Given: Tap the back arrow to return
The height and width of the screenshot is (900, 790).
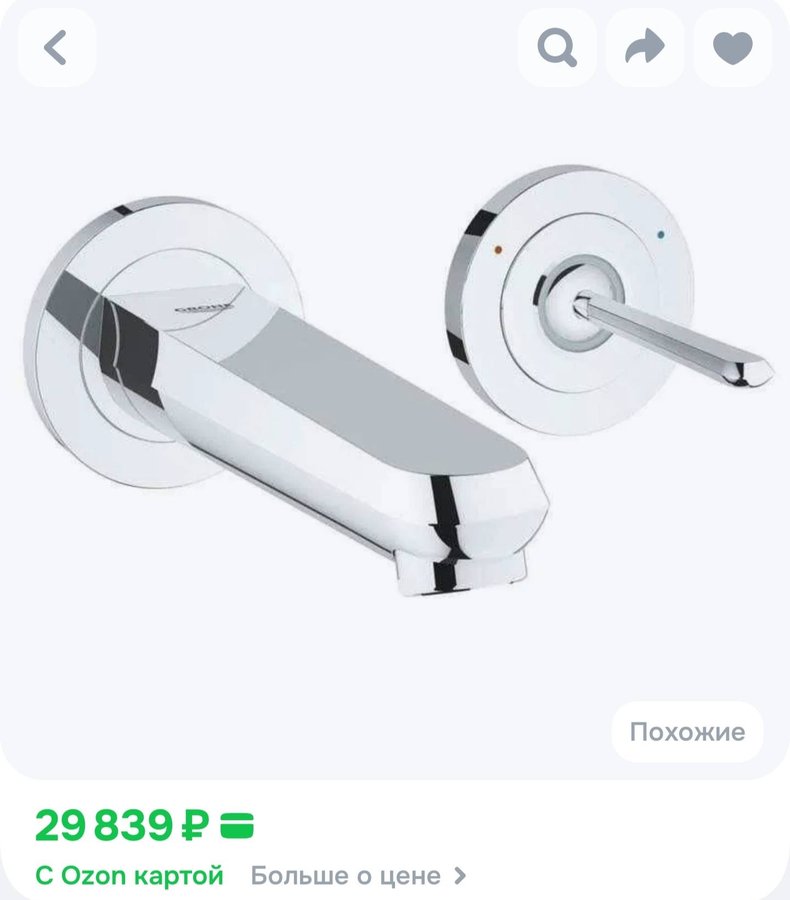Looking at the screenshot, I should (x=55, y=46).
